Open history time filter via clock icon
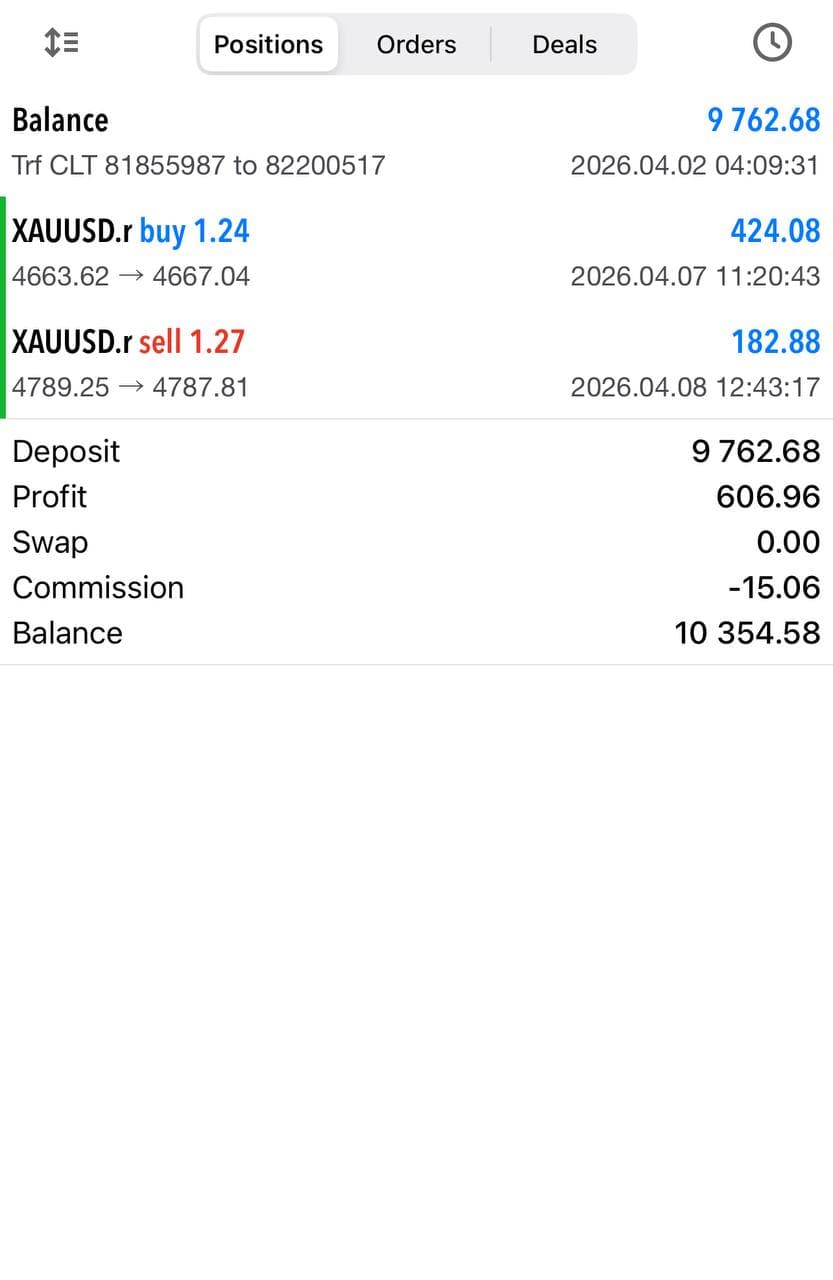 point(771,42)
